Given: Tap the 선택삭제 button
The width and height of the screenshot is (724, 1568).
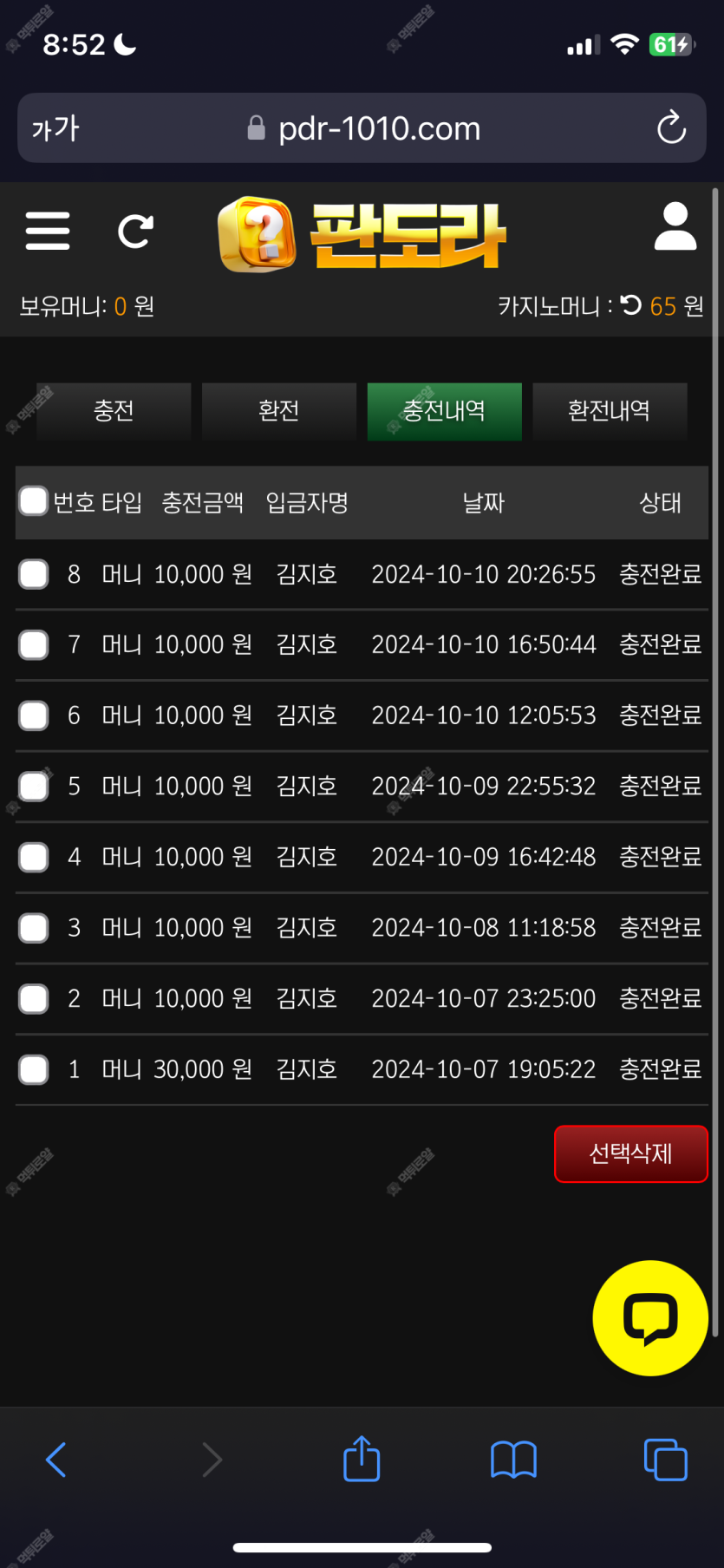Looking at the screenshot, I should [631, 1153].
